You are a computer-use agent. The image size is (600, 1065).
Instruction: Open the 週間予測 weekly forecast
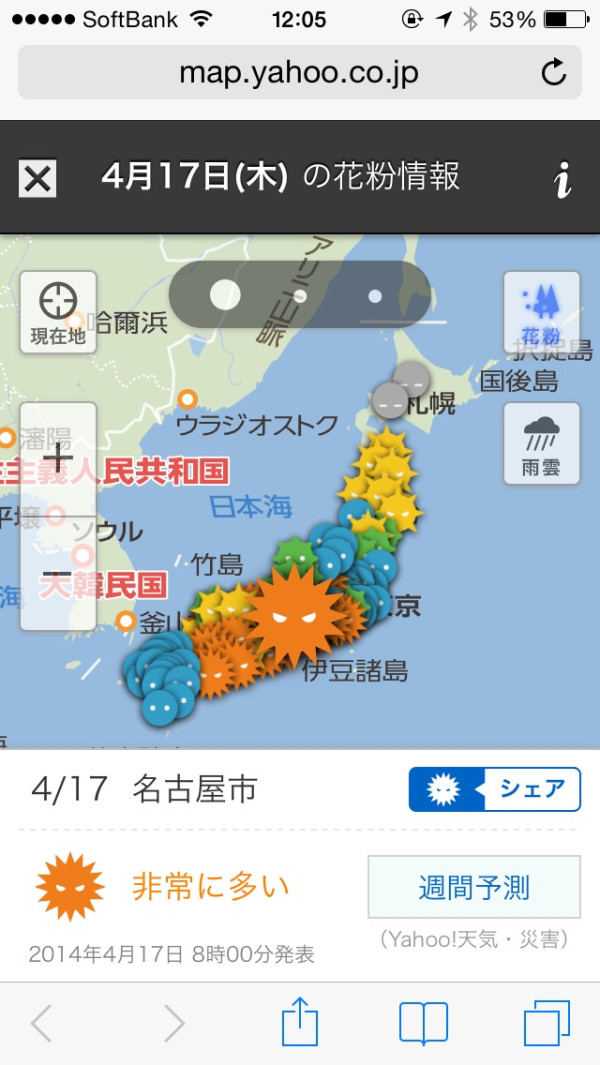pos(474,887)
